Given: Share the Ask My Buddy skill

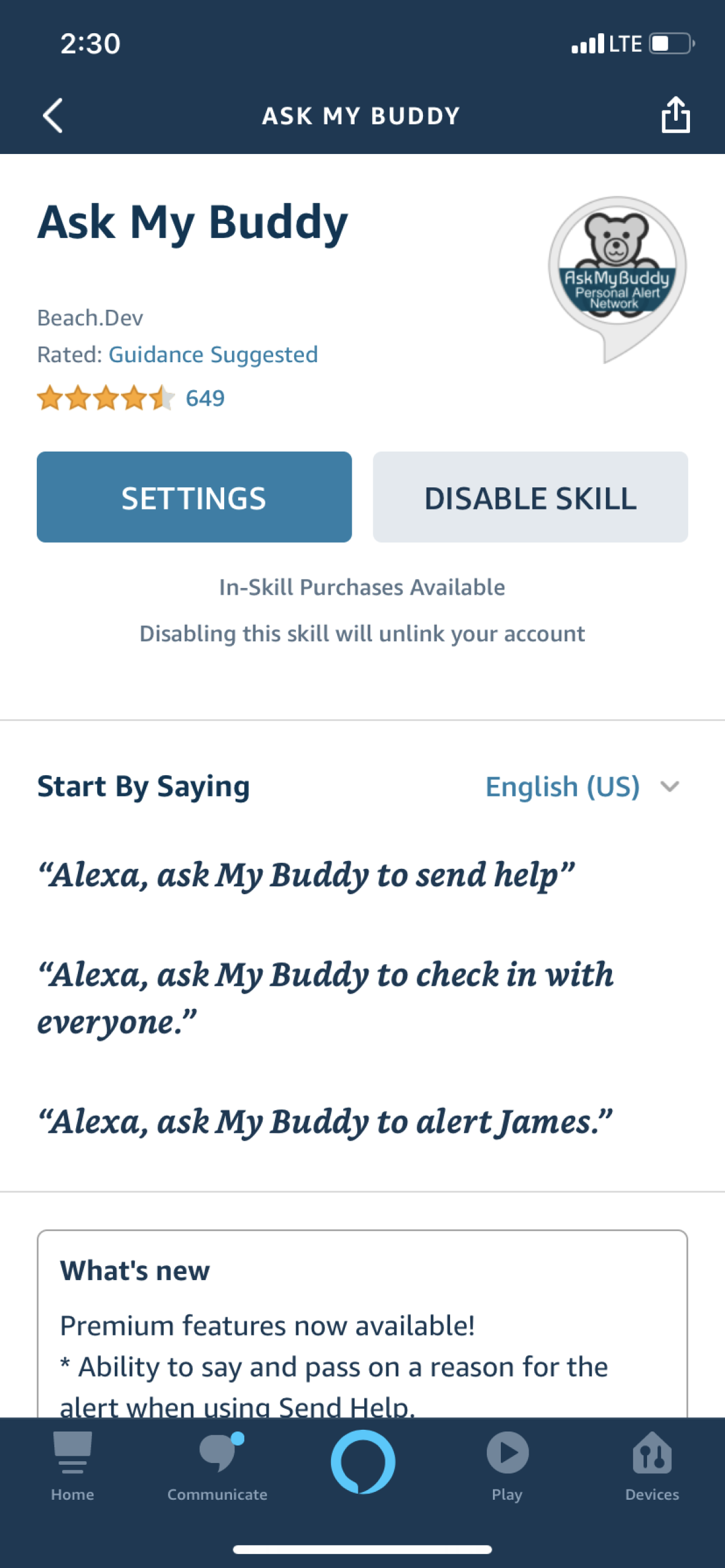Looking at the screenshot, I should [x=675, y=115].
